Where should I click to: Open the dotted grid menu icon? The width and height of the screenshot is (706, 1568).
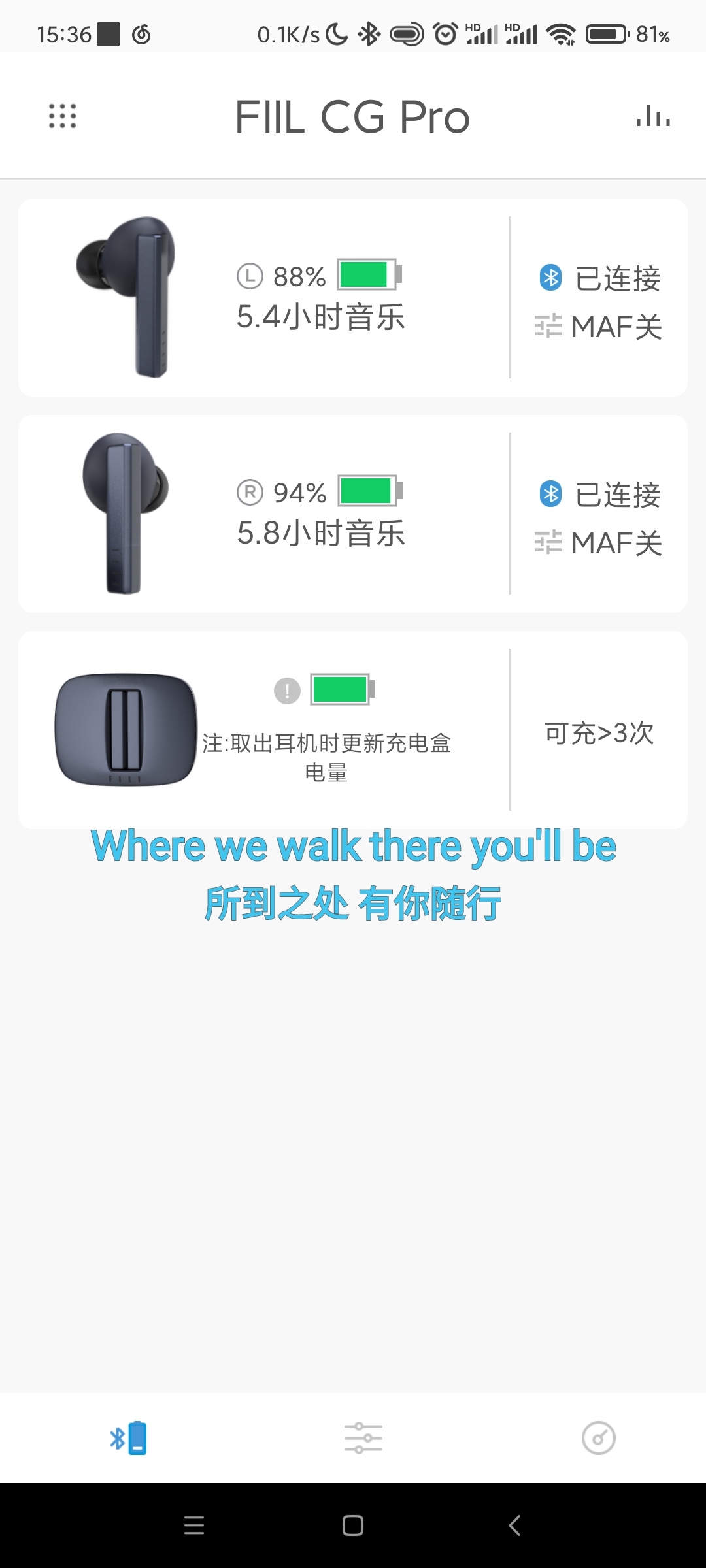tap(63, 116)
